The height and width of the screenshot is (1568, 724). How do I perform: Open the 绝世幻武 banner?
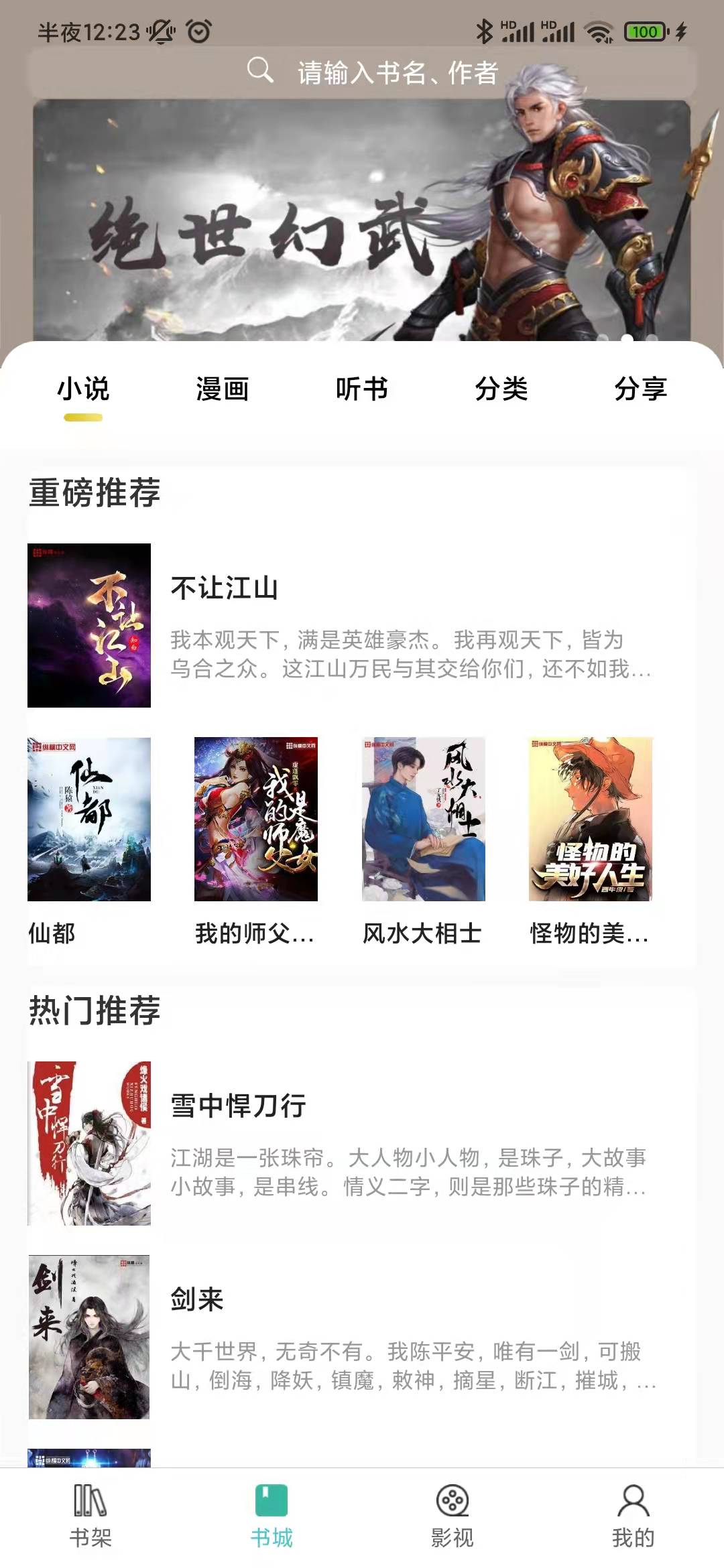coord(362,221)
